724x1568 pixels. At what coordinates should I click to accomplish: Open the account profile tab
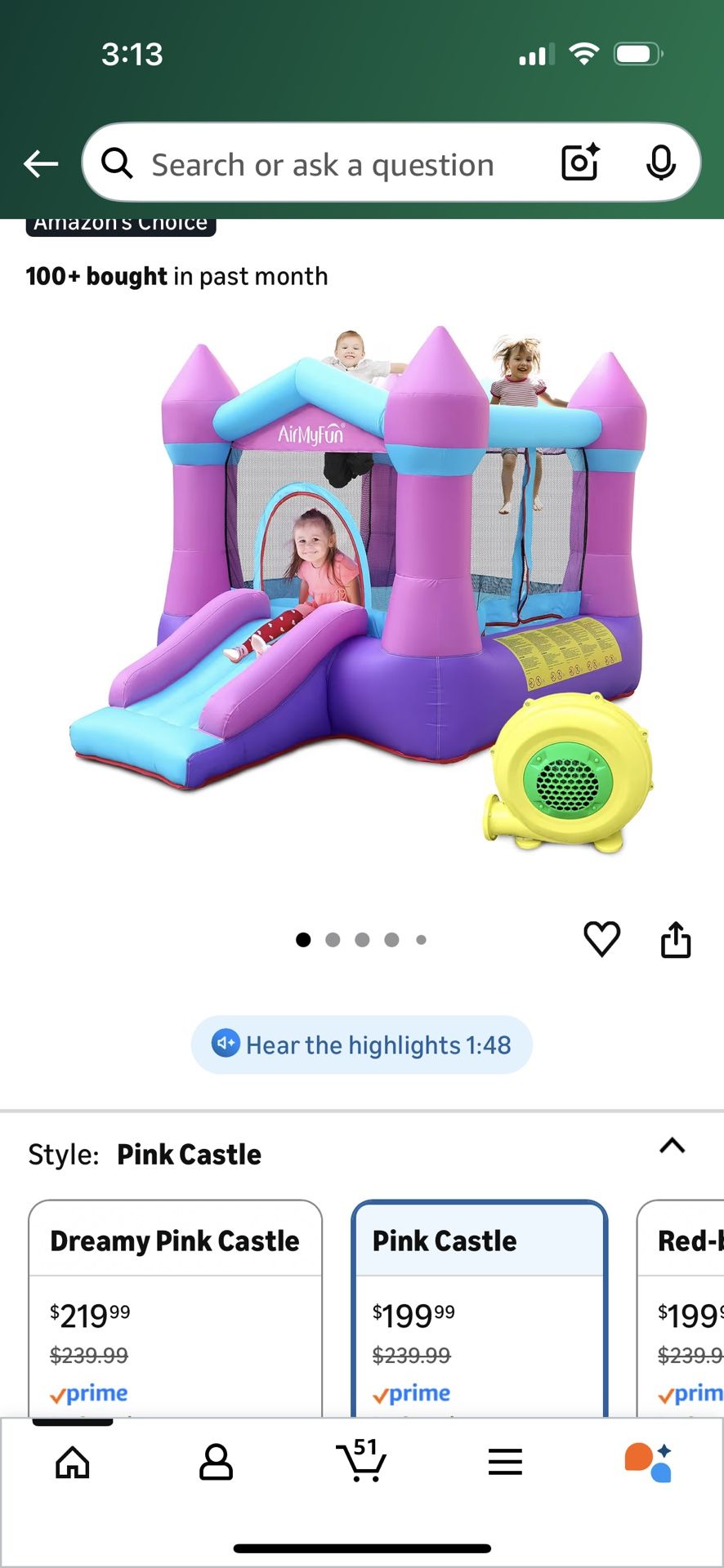[216, 1462]
